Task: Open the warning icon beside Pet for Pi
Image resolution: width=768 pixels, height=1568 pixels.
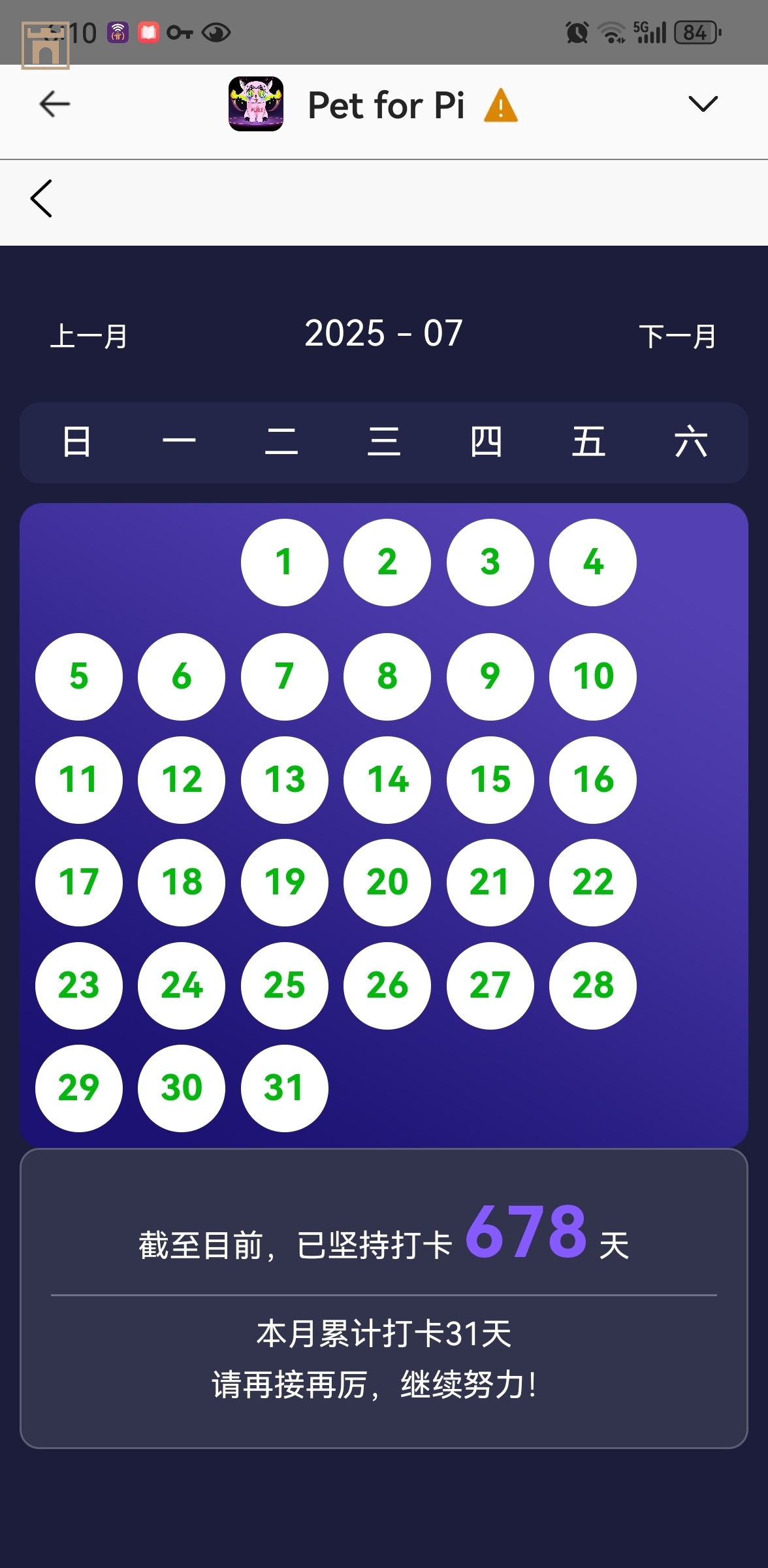Action: (500, 106)
